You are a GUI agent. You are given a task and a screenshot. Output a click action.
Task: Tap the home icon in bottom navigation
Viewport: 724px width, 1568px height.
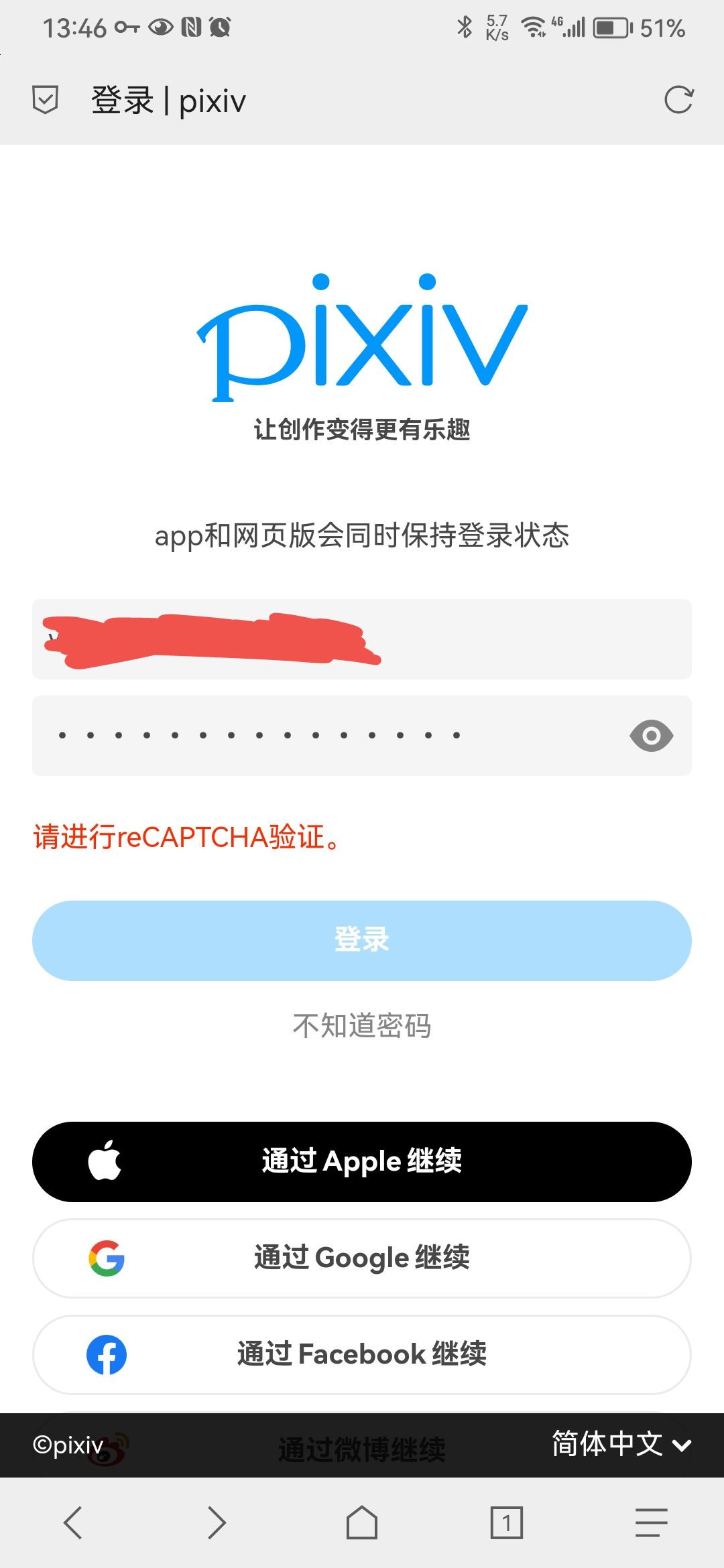[x=362, y=1522]
